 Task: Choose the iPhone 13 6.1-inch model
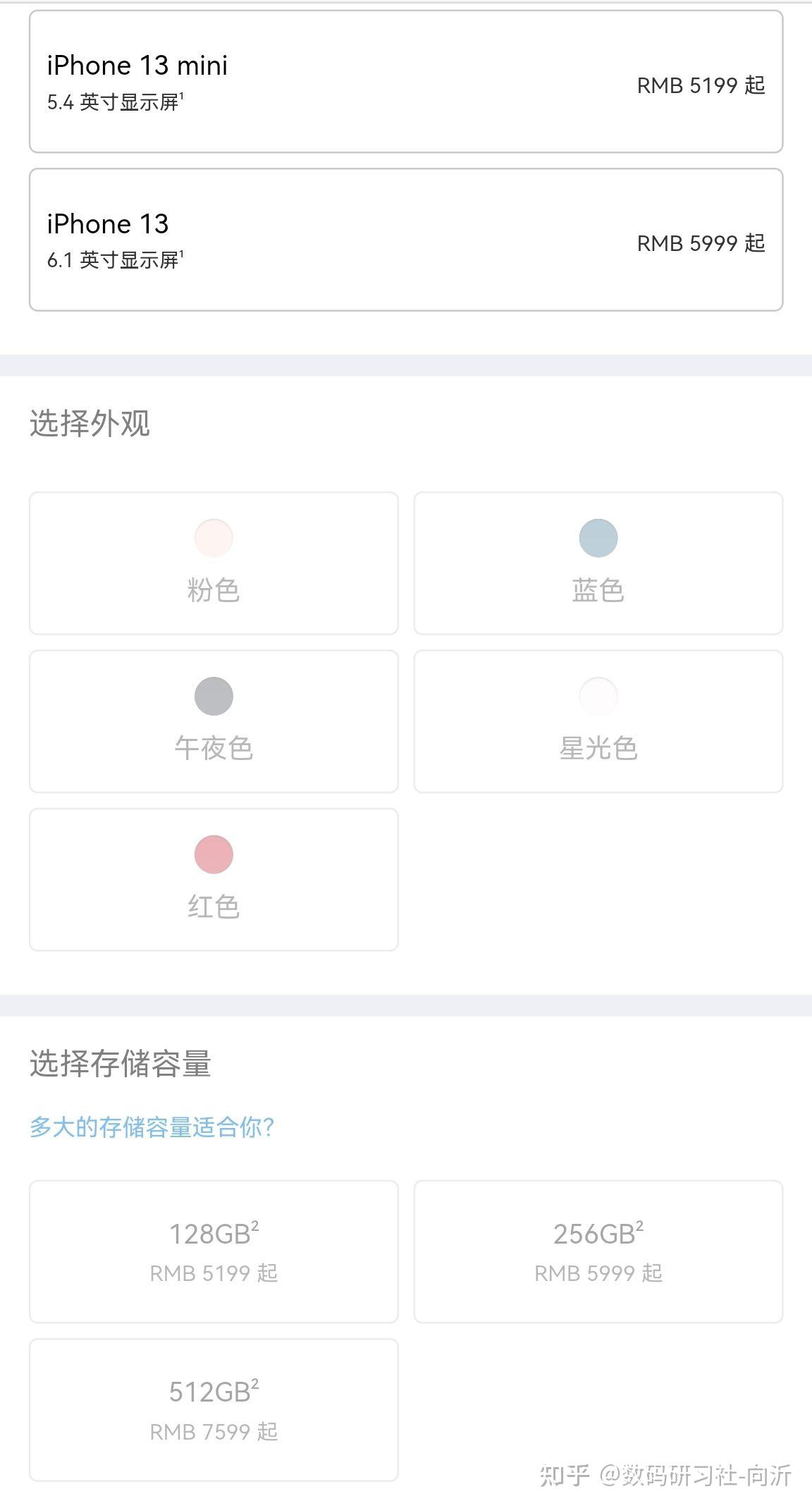point(406,240)
